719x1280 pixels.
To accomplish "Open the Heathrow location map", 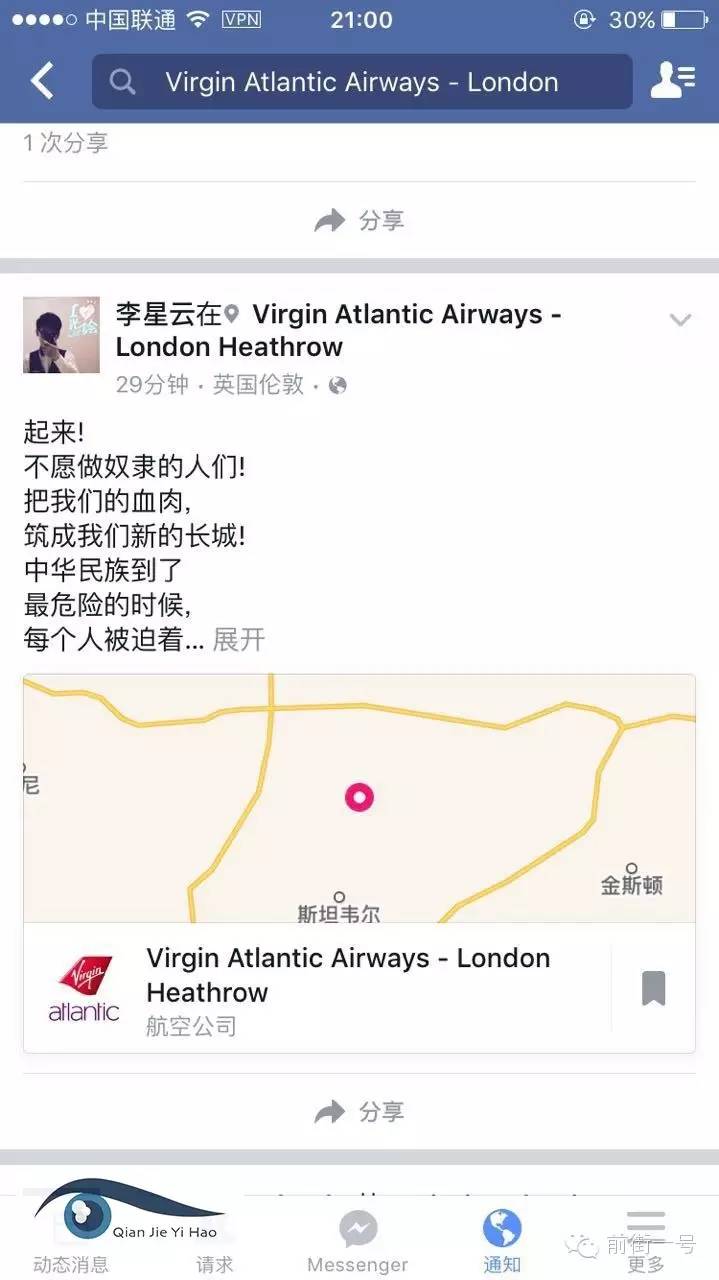I will tap(359, 798).
